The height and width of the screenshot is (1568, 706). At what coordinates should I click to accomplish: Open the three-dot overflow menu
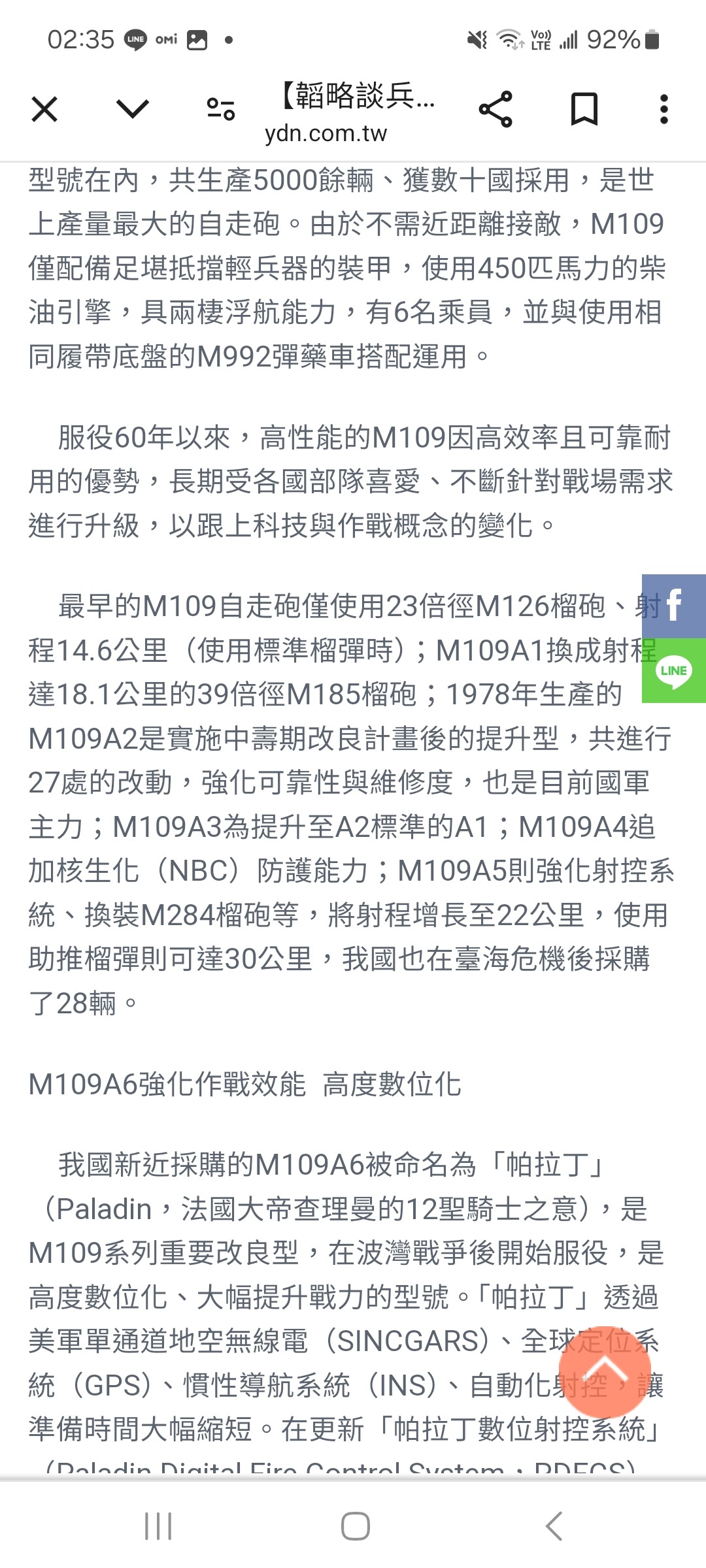point(664,109)
